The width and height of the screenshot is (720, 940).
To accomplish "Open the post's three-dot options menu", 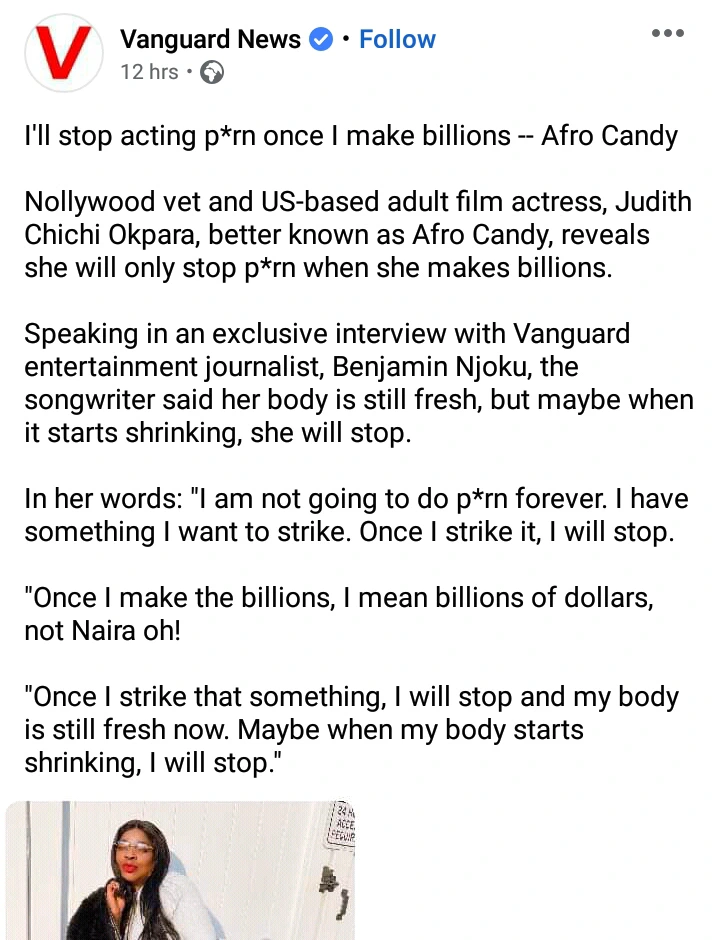I will (x=668, y=33).
